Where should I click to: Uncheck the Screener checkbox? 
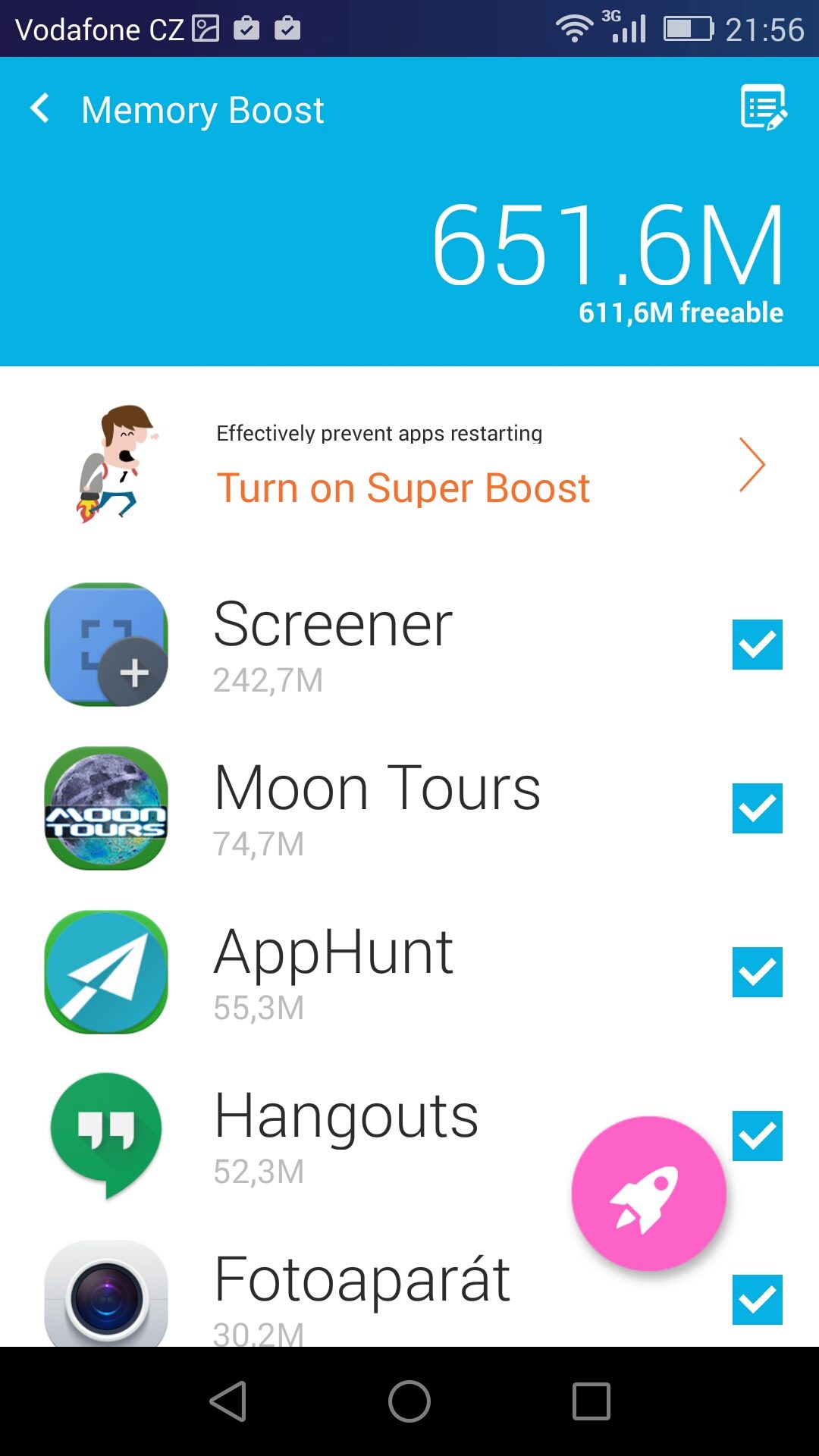757,645
